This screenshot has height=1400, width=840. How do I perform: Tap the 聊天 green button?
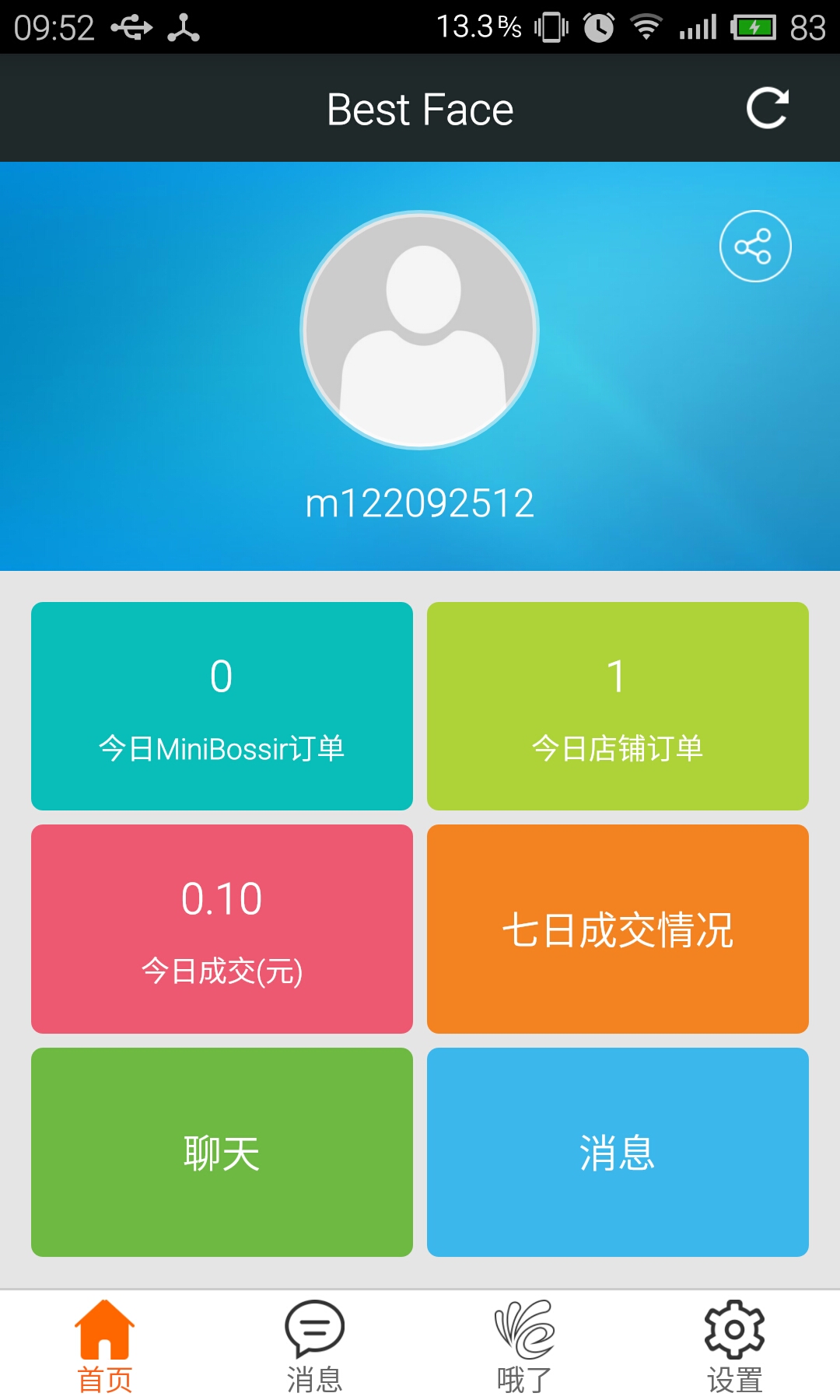coord(222,1154)
